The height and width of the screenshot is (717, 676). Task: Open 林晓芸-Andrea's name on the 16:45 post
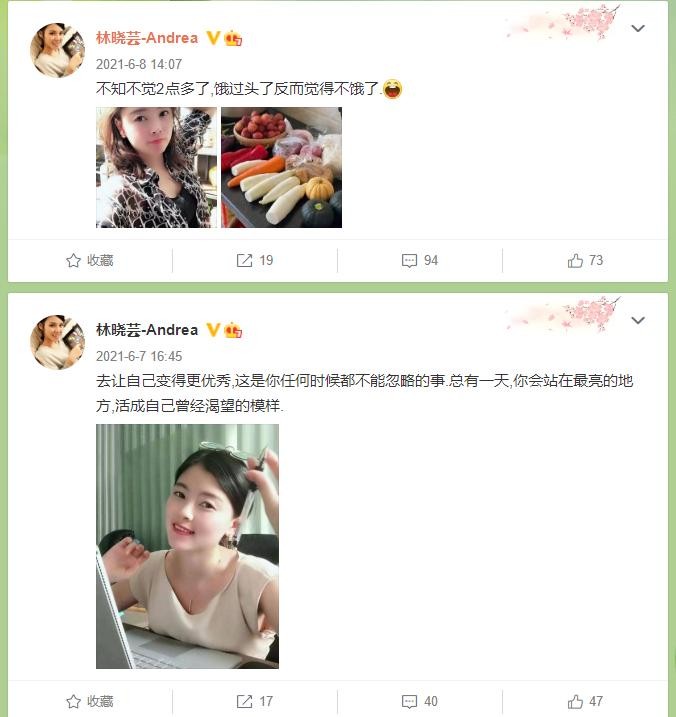pos(147,330)
